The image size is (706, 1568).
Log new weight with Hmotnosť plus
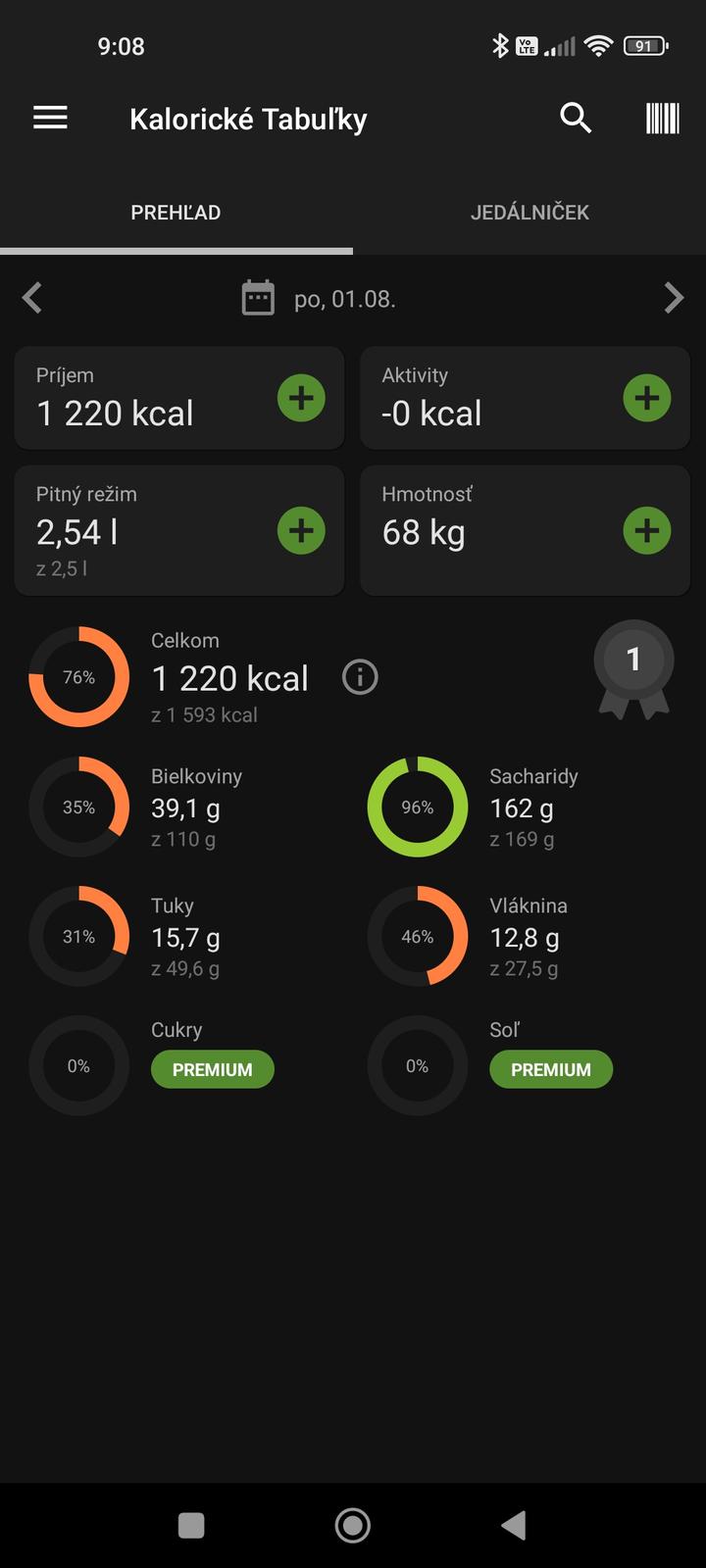(647, 530)
